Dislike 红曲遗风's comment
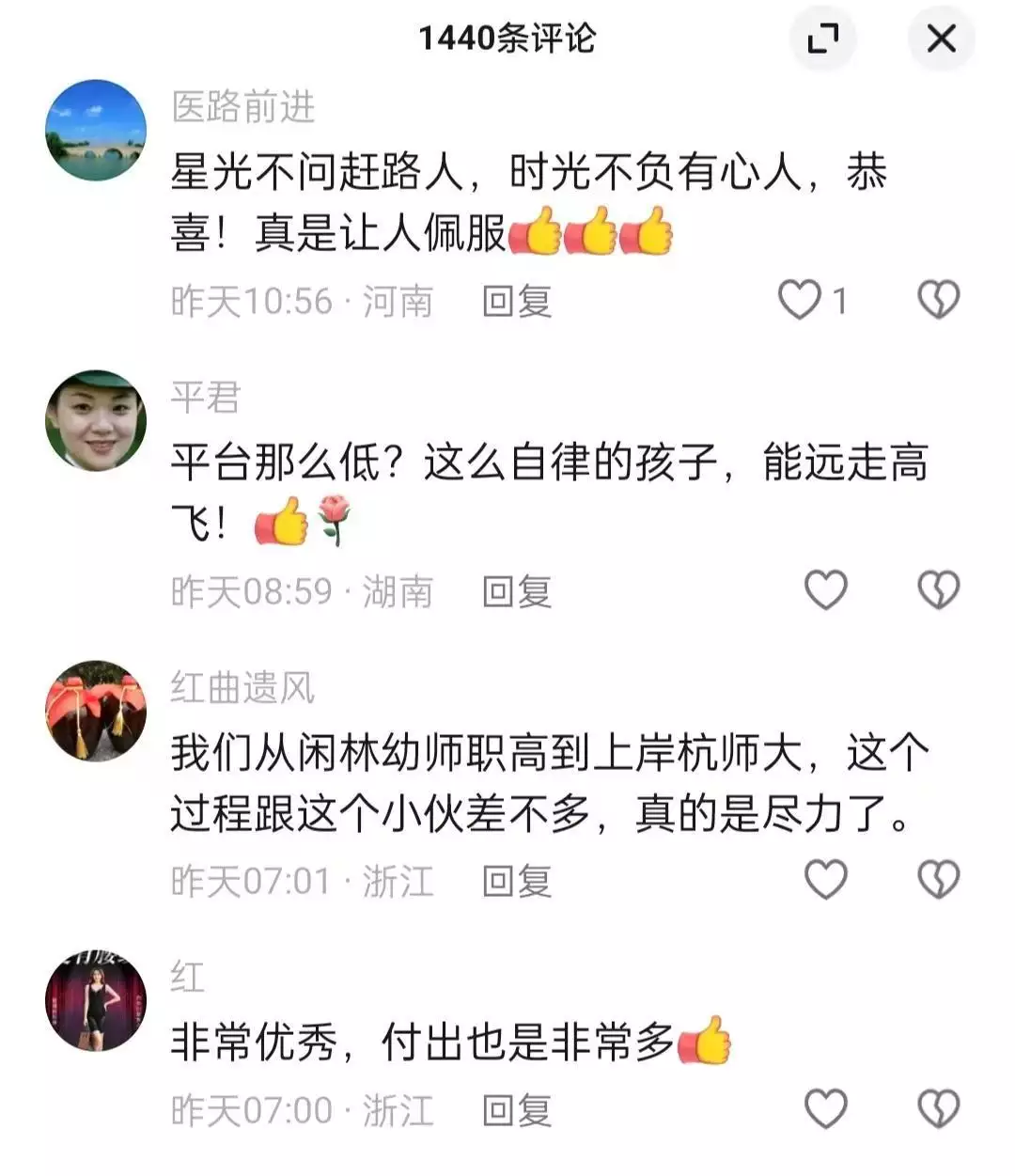Viewport: 1015px width, 1176px height. click(x=938, y=880)
